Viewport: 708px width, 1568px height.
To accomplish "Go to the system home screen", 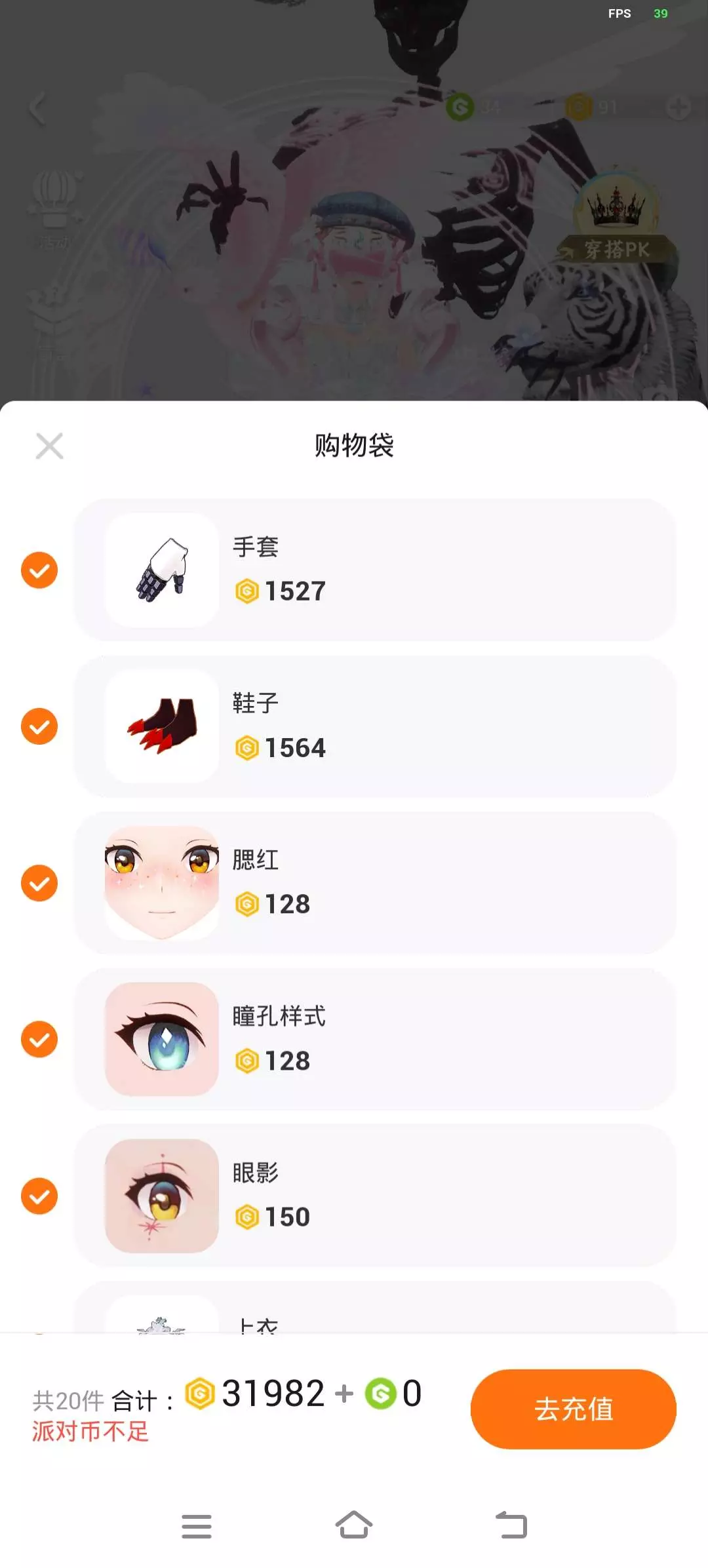I will (x=354, y=1525).
